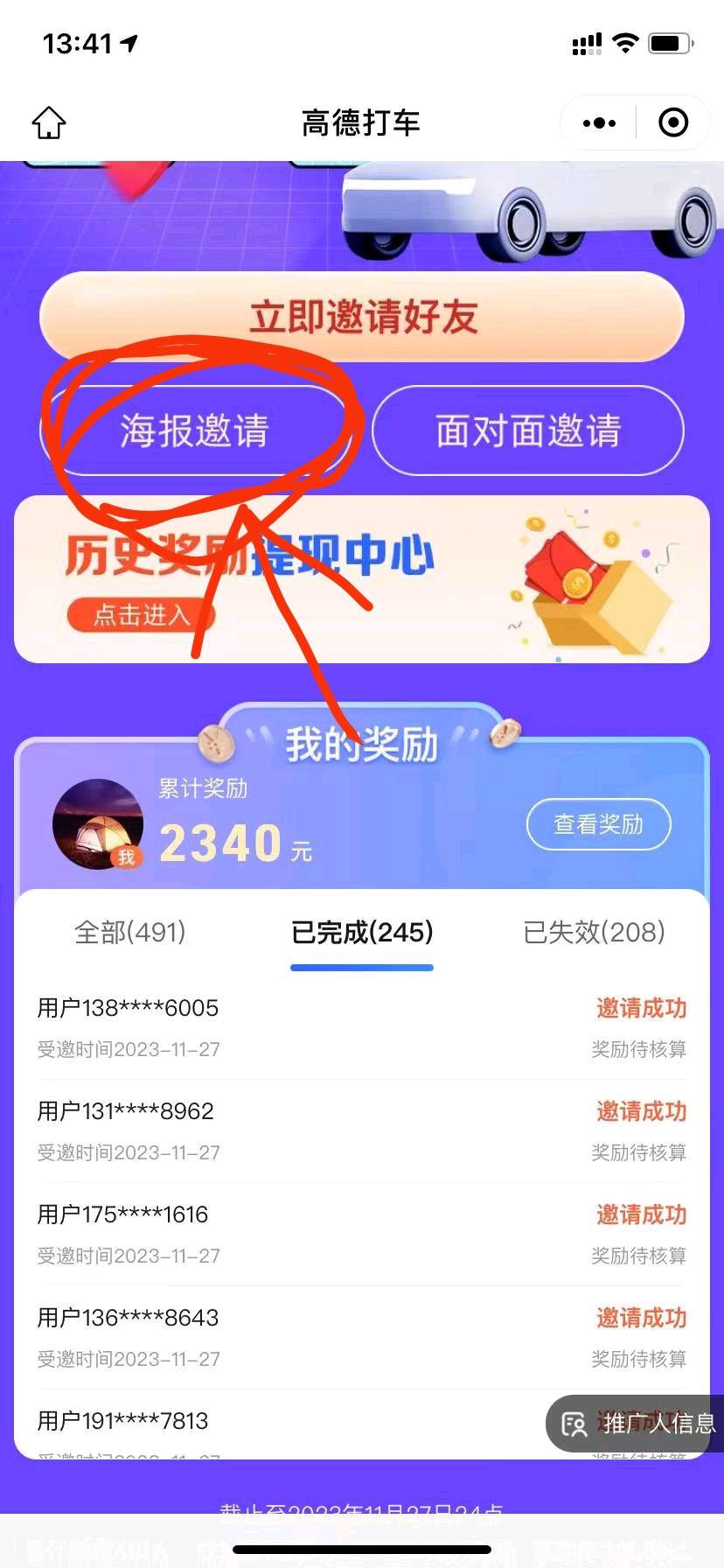The image size is (724, 1568).
Task: Go to the mini program home
Action: pyautogui.click(x=49, y=123)
